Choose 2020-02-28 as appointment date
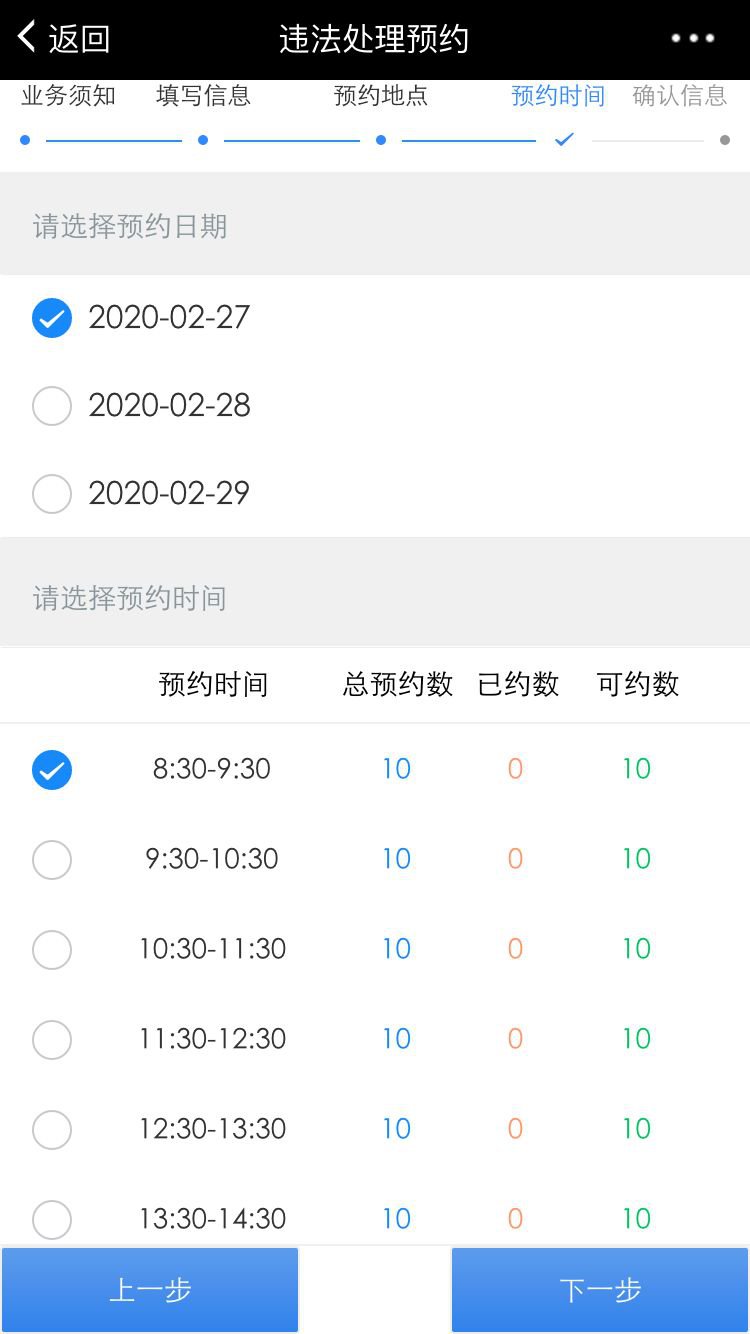The image size is (750, 1334). click(52, 406)
